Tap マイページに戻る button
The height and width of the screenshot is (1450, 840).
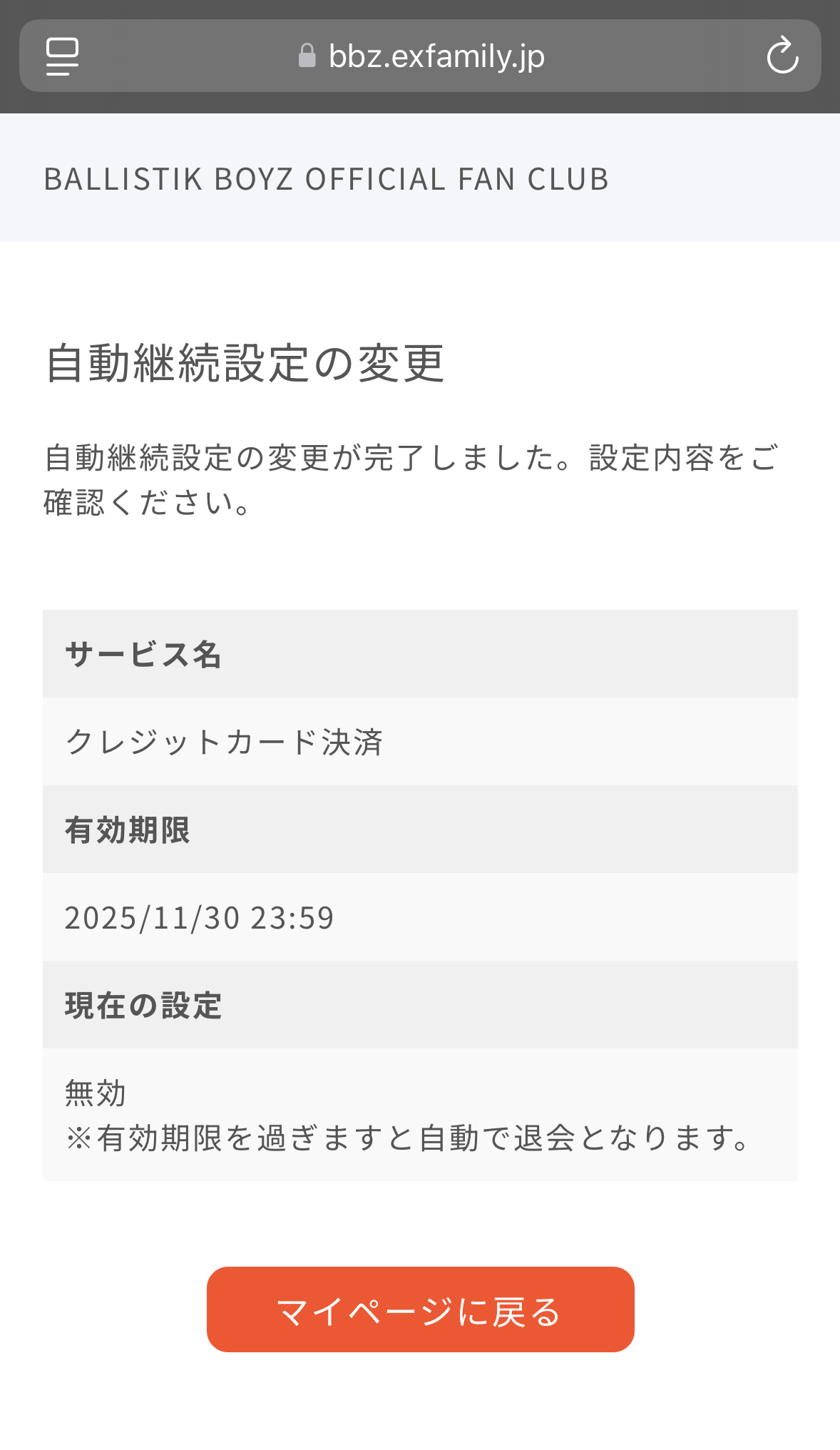[x=420, y=1309]
